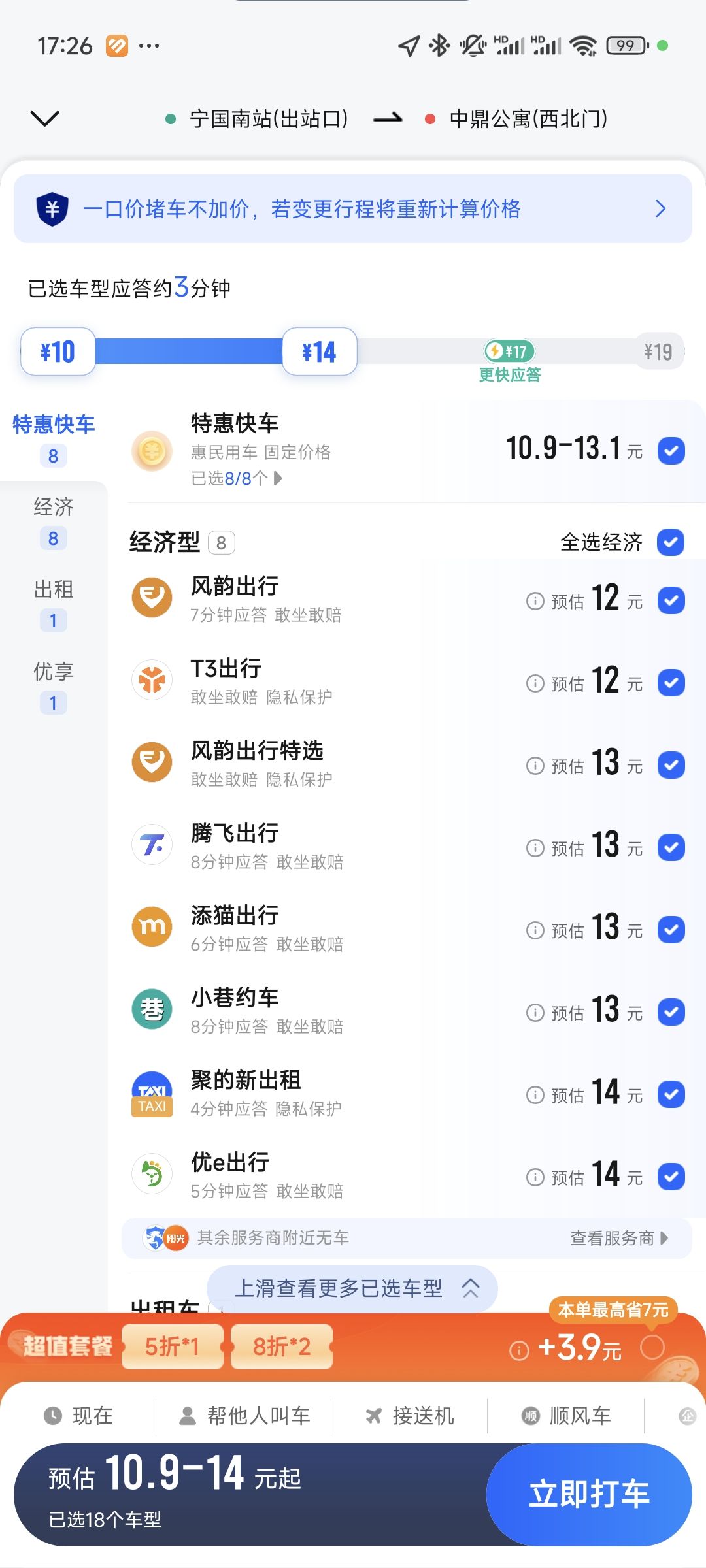Open the 接送机 airport transfer option
Viewport: 706px width, 1568px height.
[x=409, y=1416]
